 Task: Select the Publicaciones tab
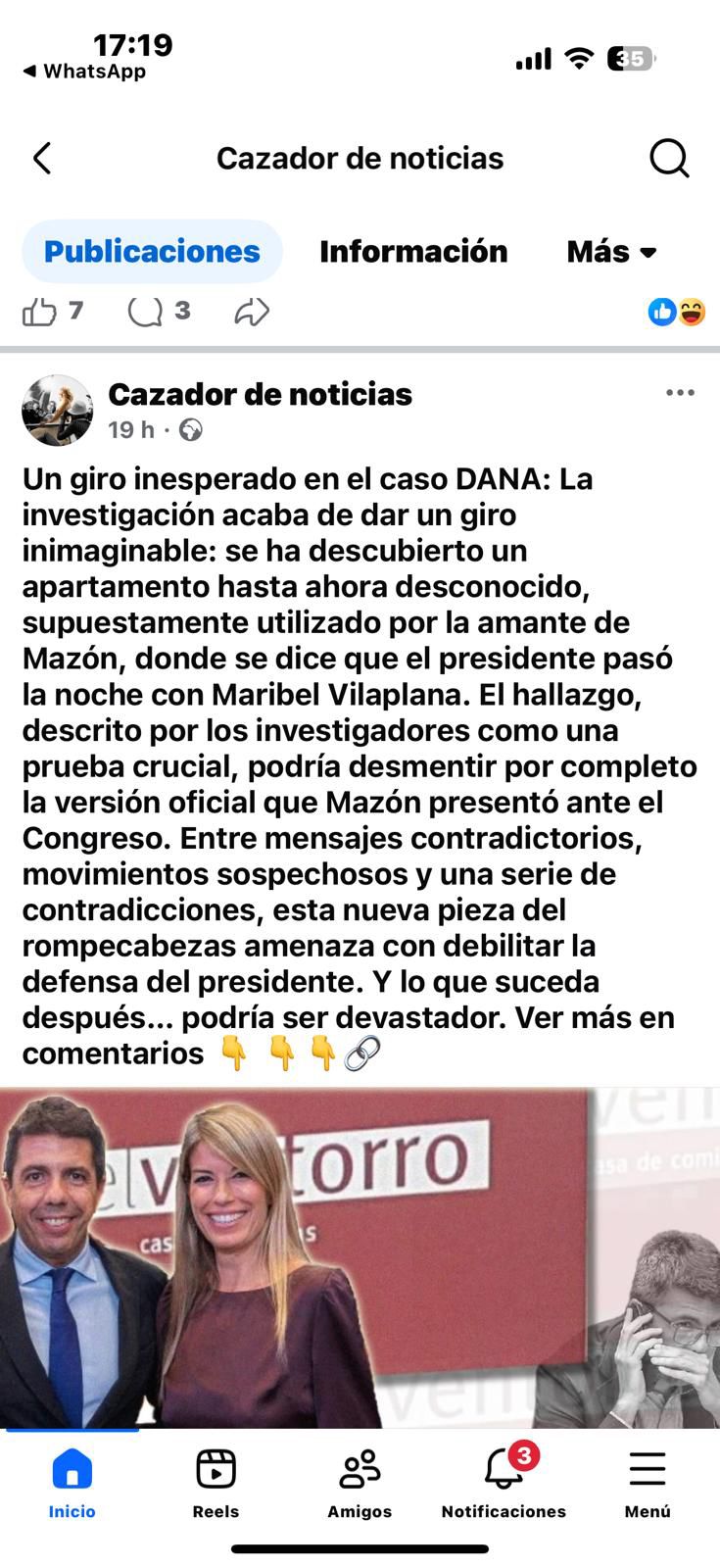pyautogui.click(x=152, y=251)
